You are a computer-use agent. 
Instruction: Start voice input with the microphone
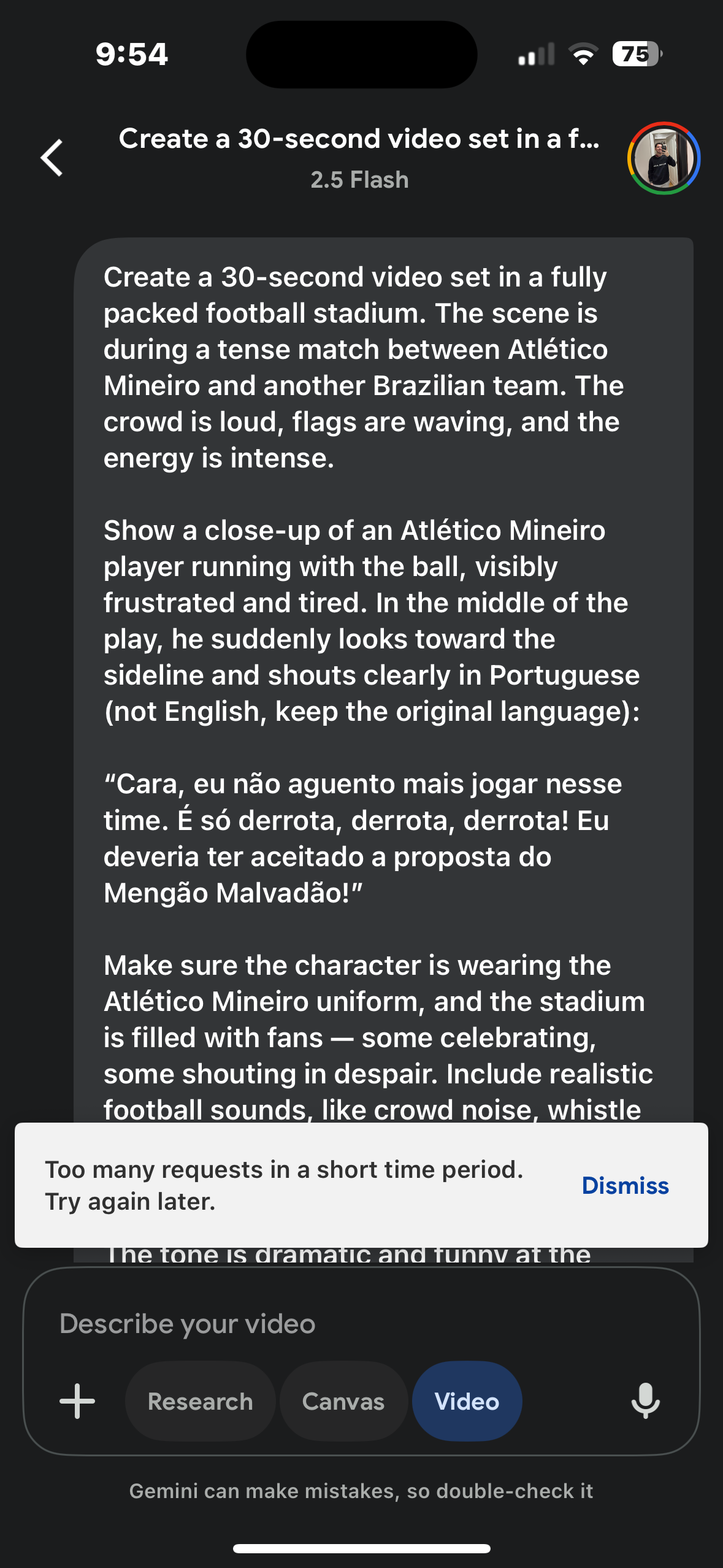(645, 1401)
